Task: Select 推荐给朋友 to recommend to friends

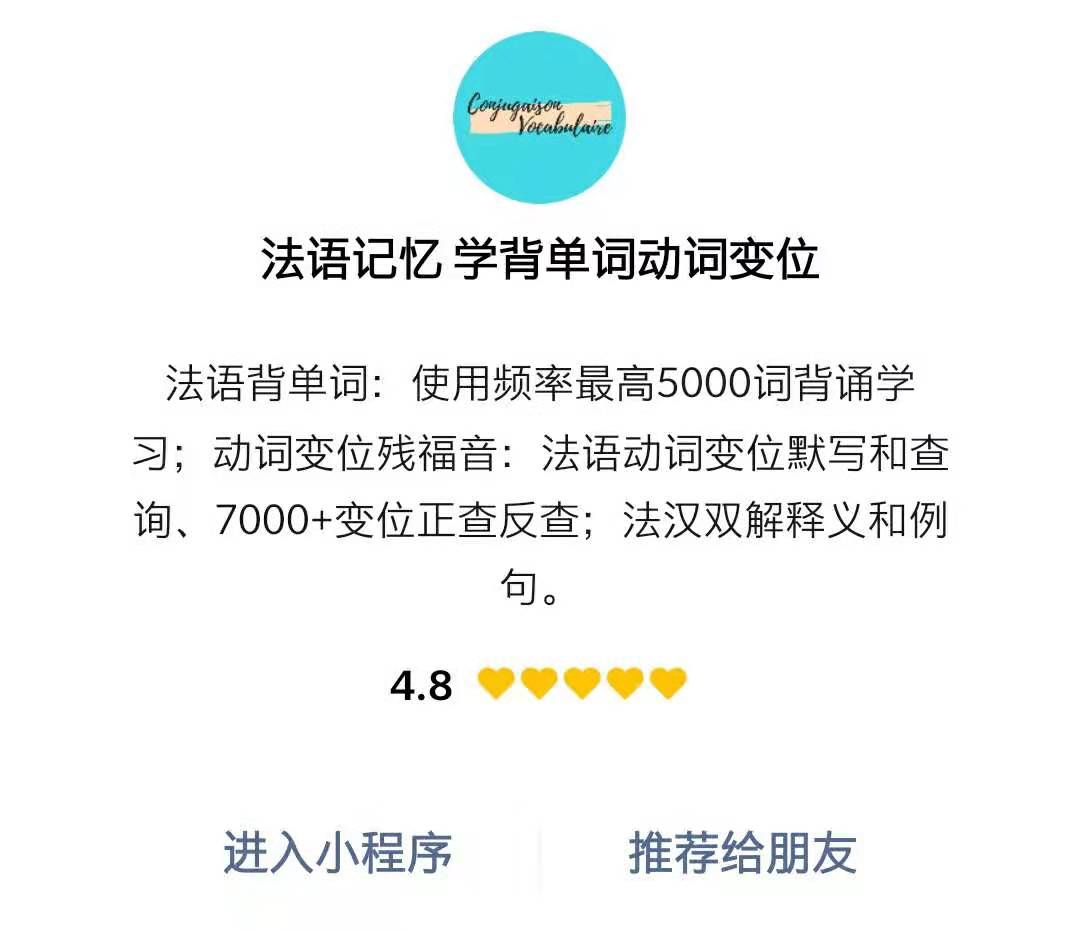Action: click(742, 853)
